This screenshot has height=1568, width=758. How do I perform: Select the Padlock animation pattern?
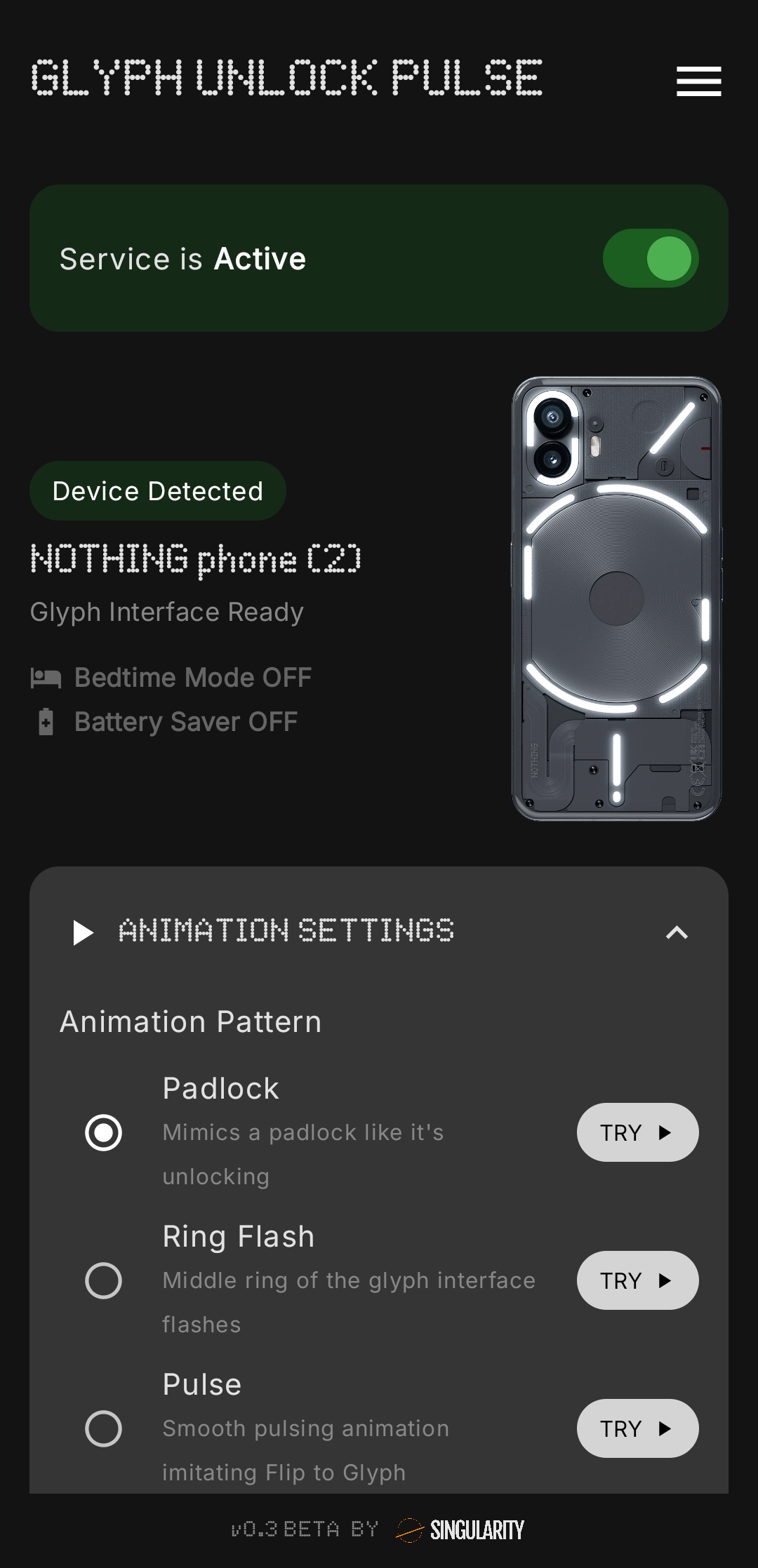(103, 1132)
